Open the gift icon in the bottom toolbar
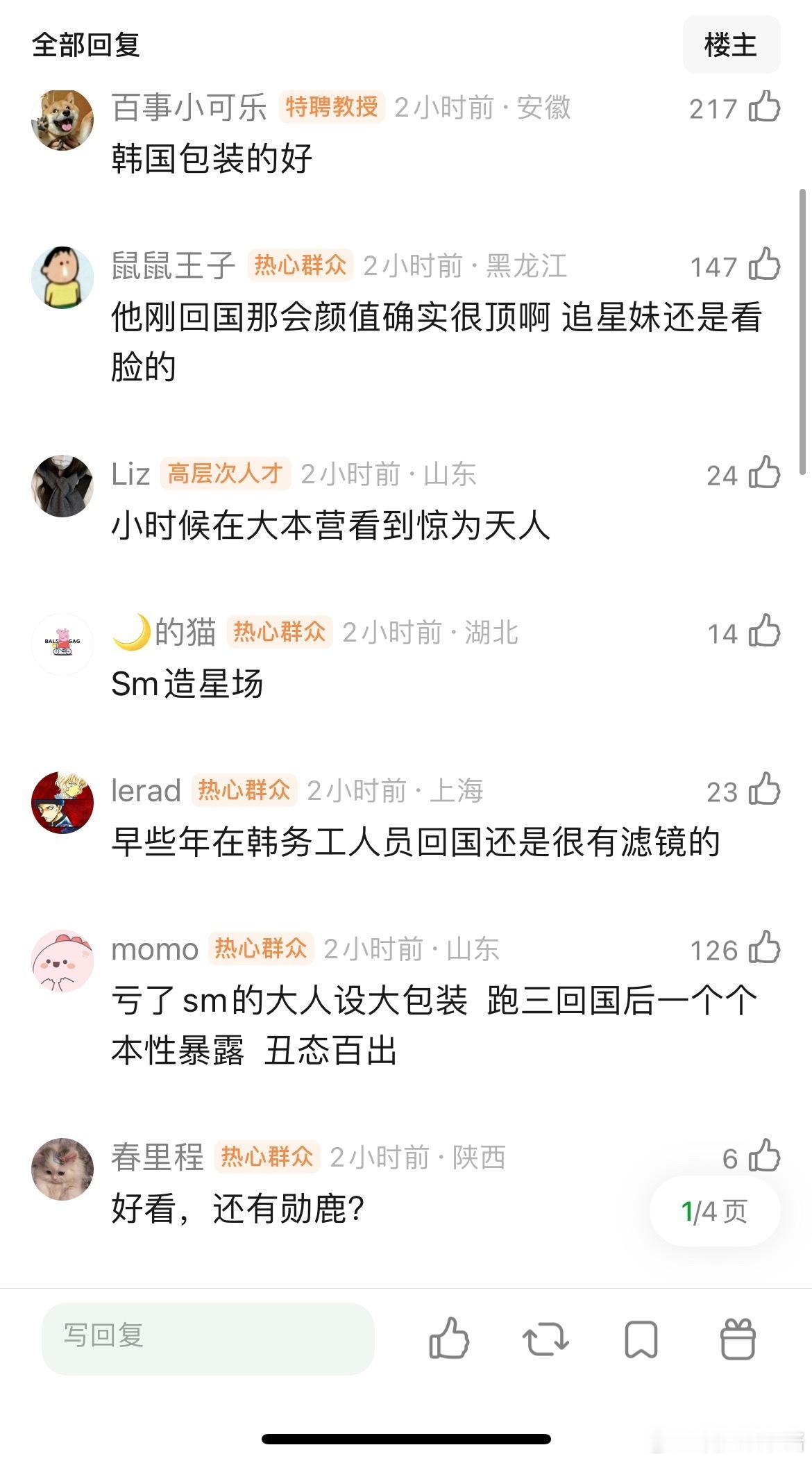 tap(738, 1340)
